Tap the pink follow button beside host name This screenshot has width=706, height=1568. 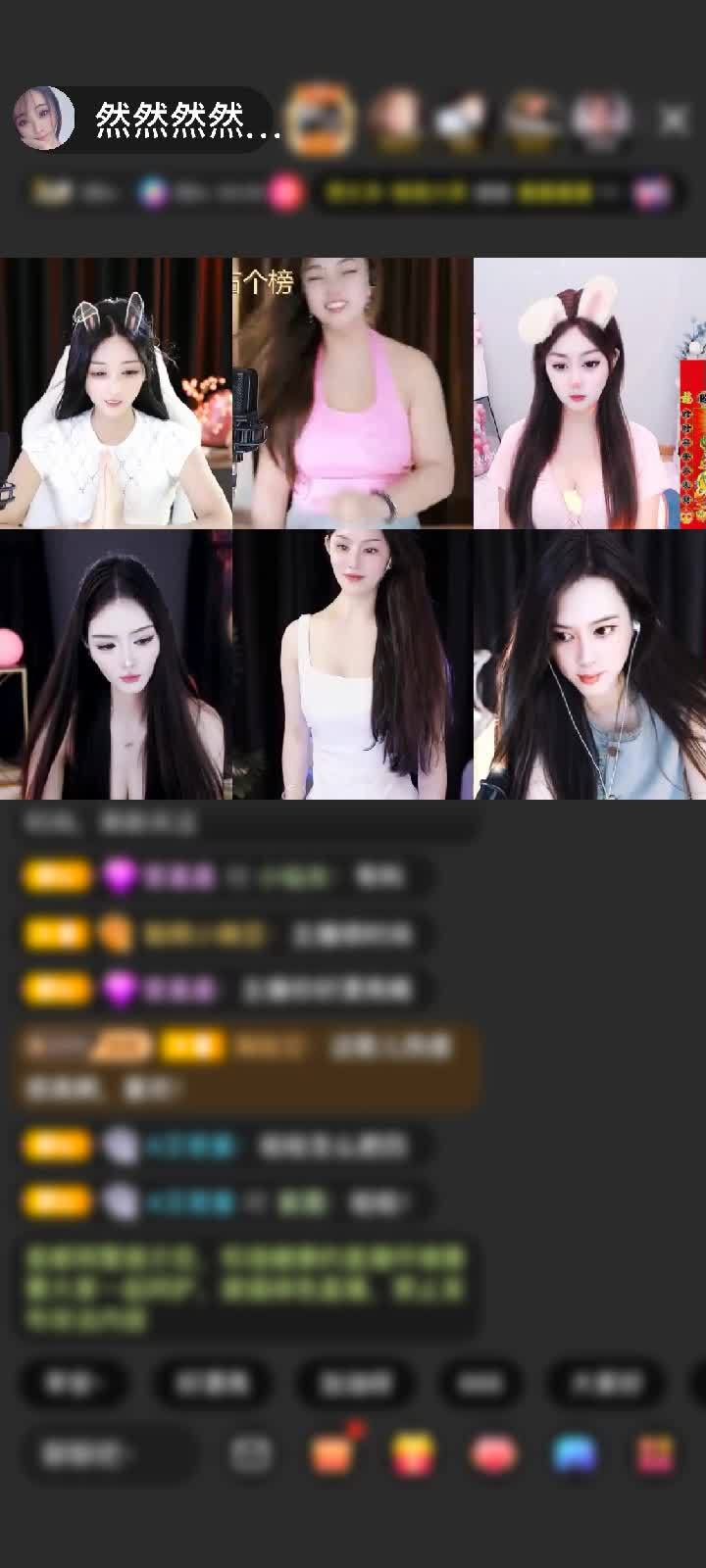pos(285,193)
